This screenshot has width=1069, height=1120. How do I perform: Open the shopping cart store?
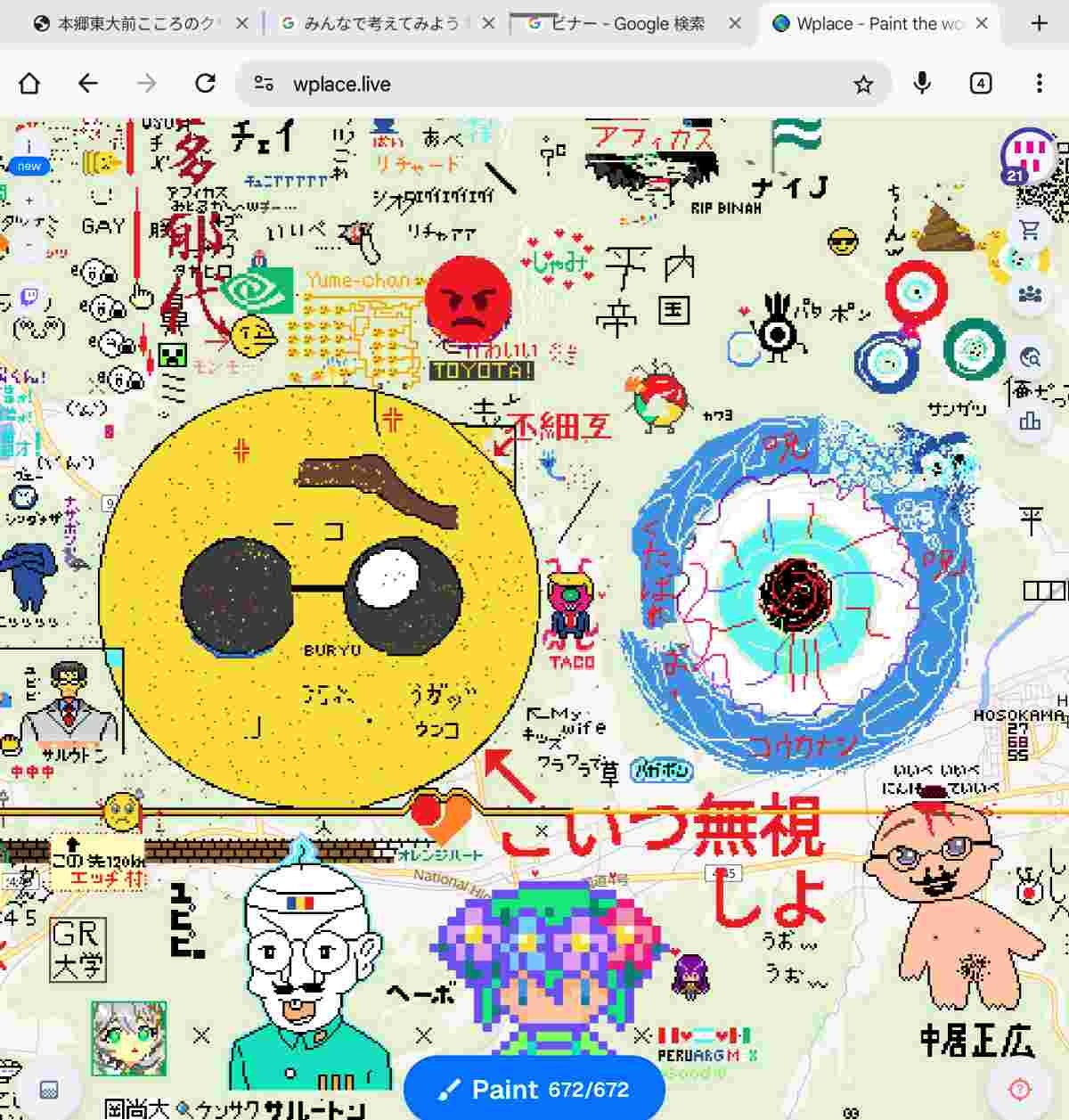[x=1031, y=231]
